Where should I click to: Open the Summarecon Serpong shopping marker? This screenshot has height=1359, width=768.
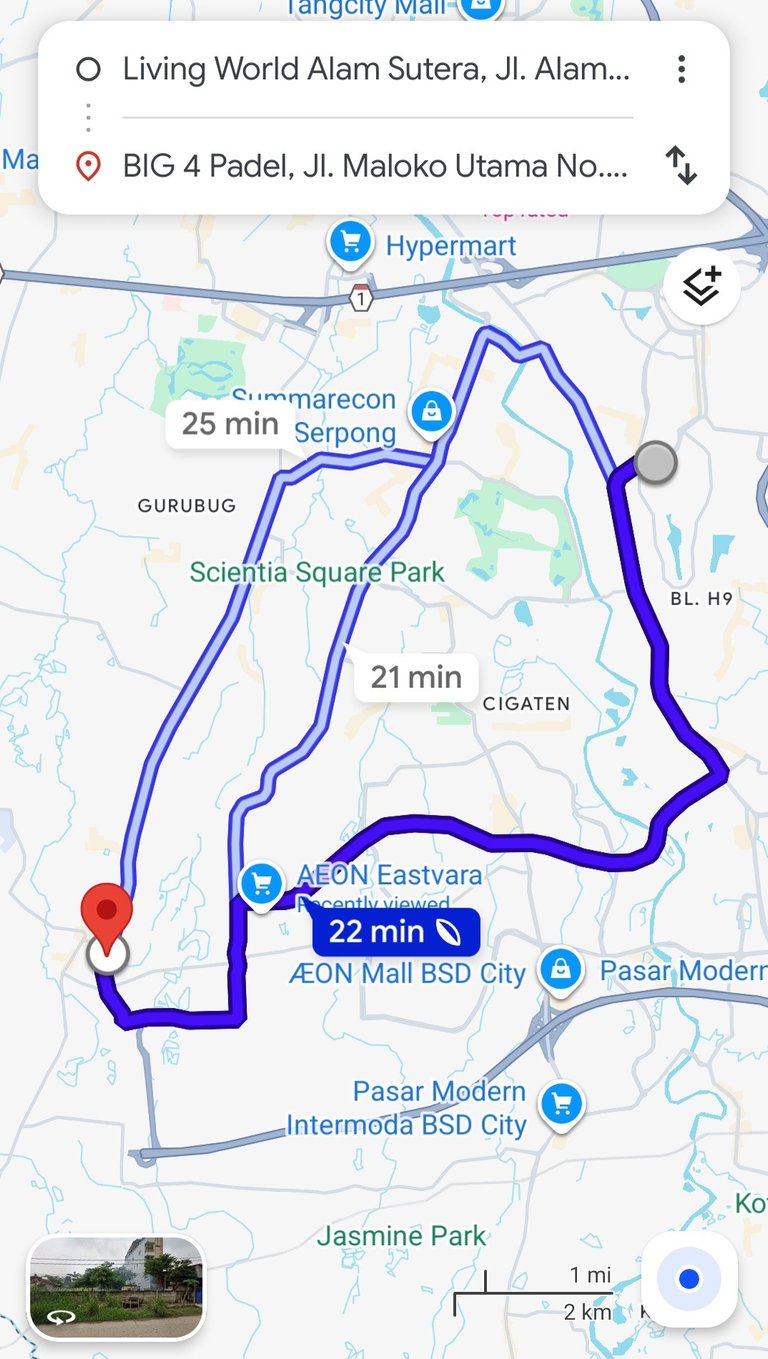[432, 410]
